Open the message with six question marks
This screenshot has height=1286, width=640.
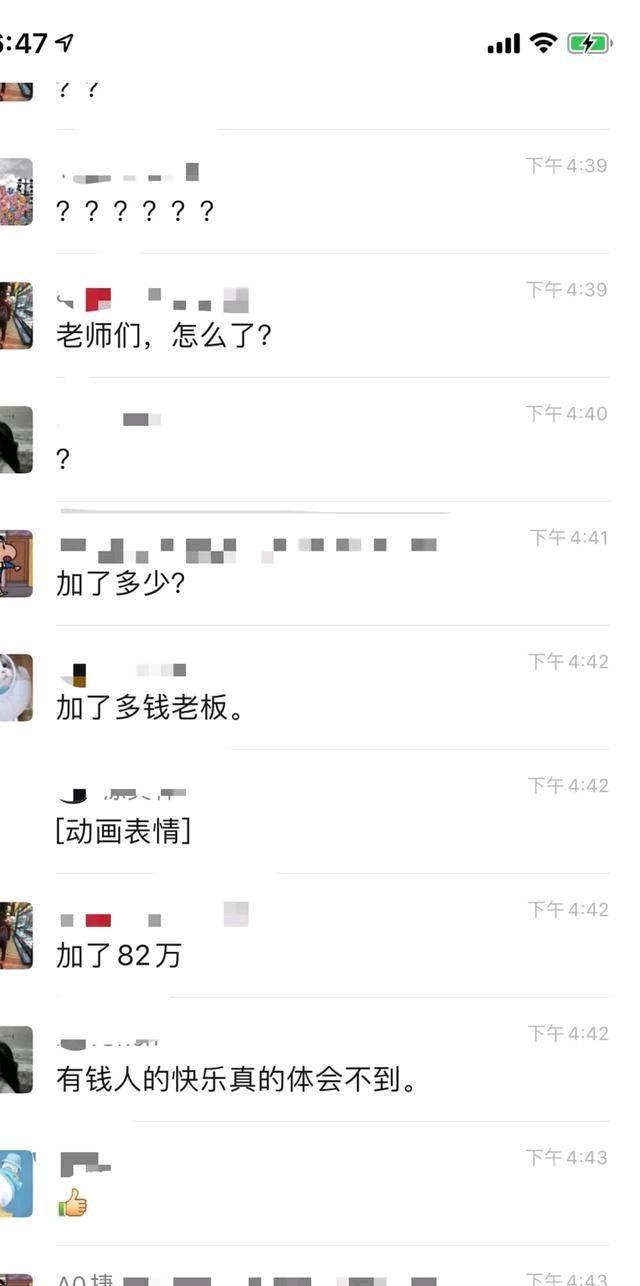click(x=135, y=212)
